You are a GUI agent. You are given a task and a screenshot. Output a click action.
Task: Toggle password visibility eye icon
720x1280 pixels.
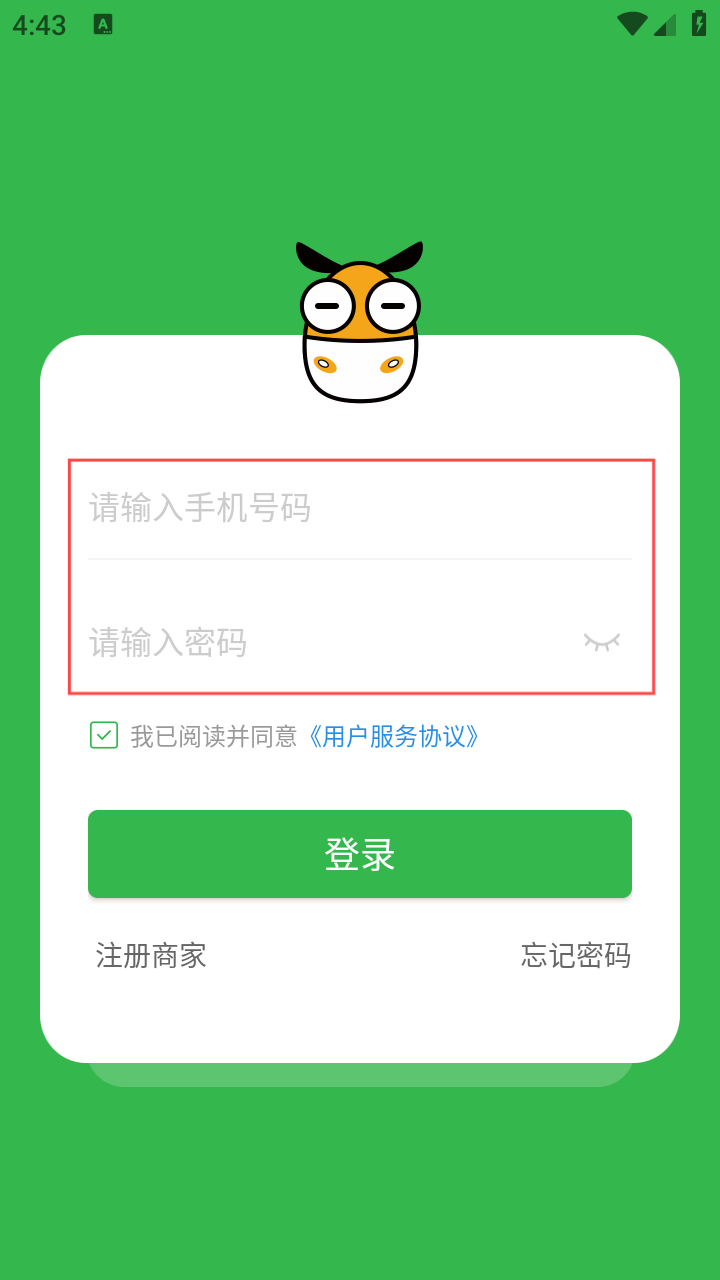[x=602, y=641]
